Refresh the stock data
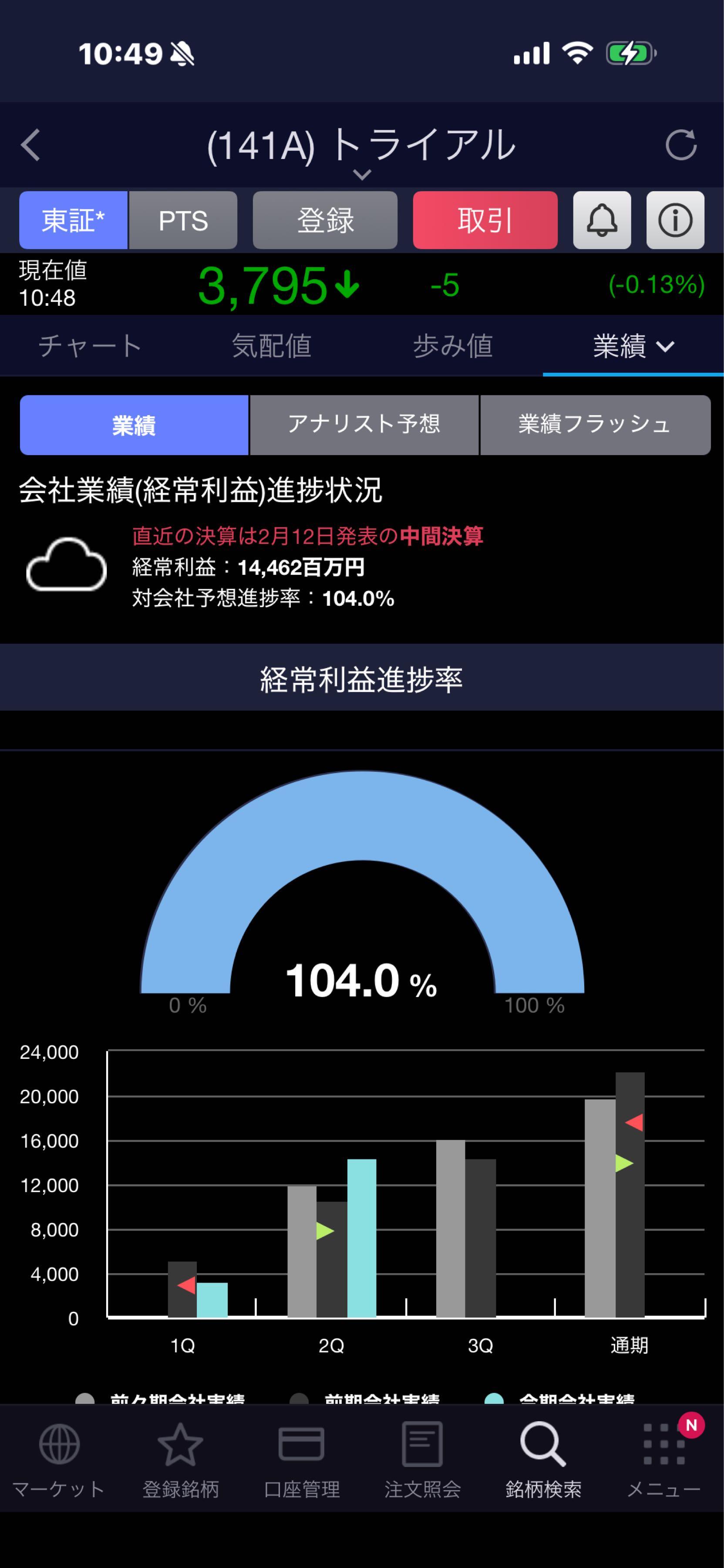The width and height of the screenshot is (724, 1568). point(680,145)
